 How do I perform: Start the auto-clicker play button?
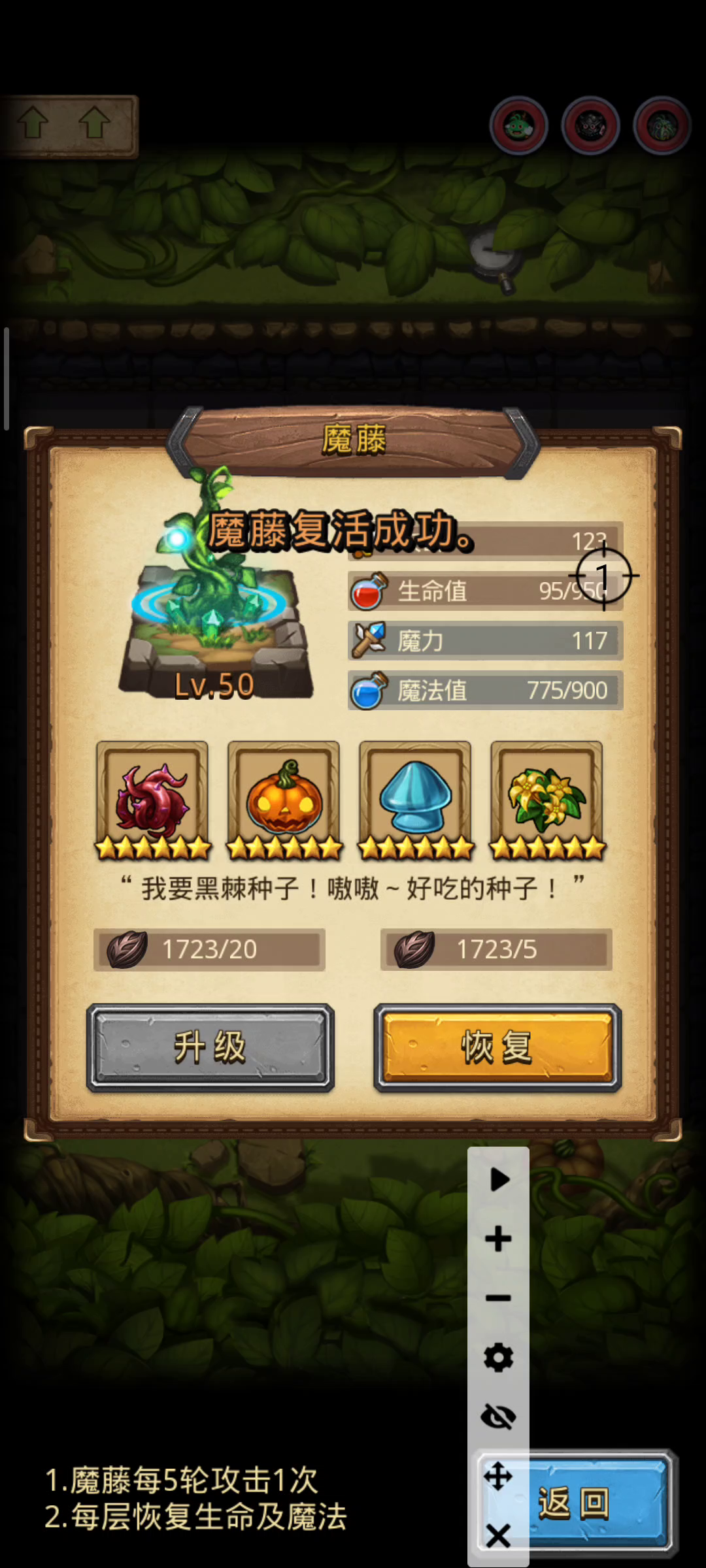499,1179
